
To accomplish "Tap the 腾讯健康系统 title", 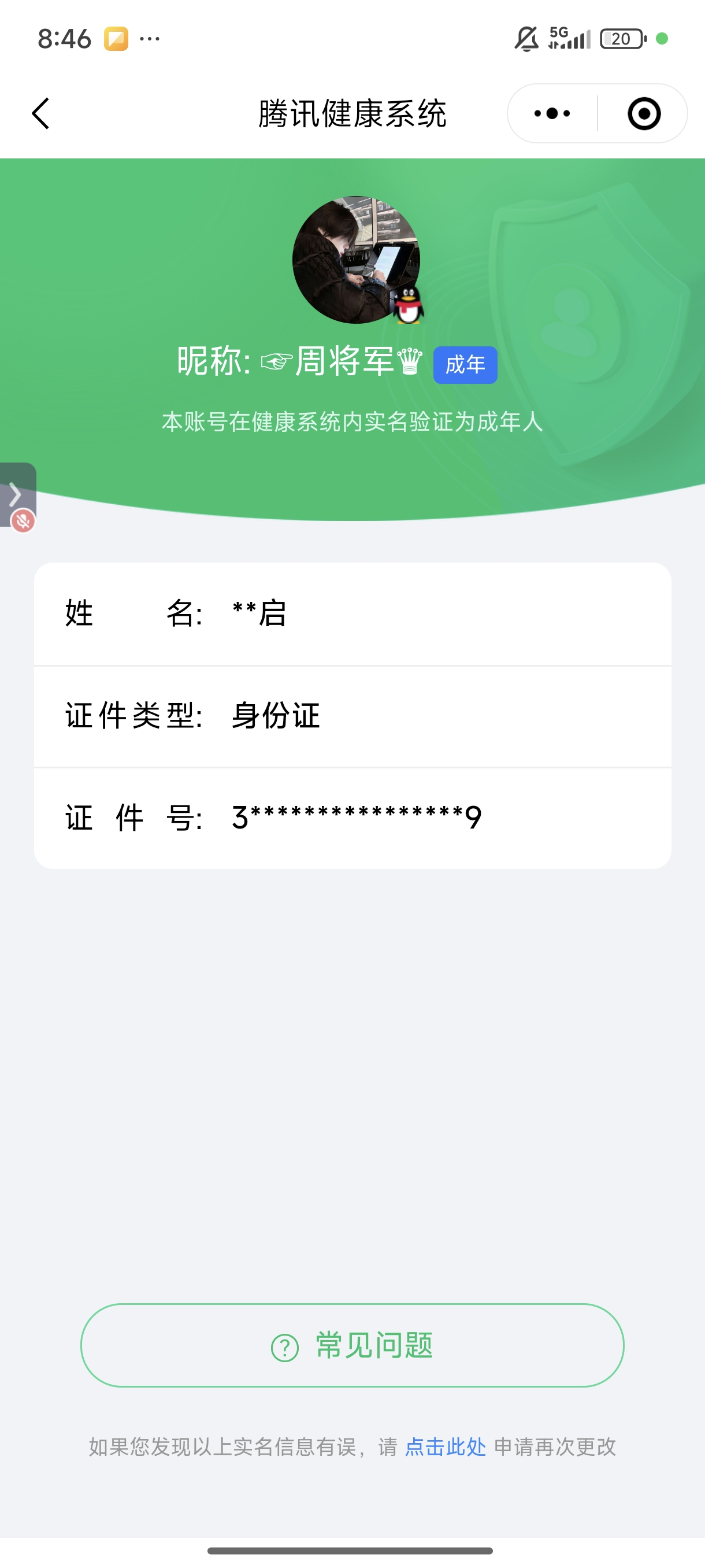I will [352, 113].
